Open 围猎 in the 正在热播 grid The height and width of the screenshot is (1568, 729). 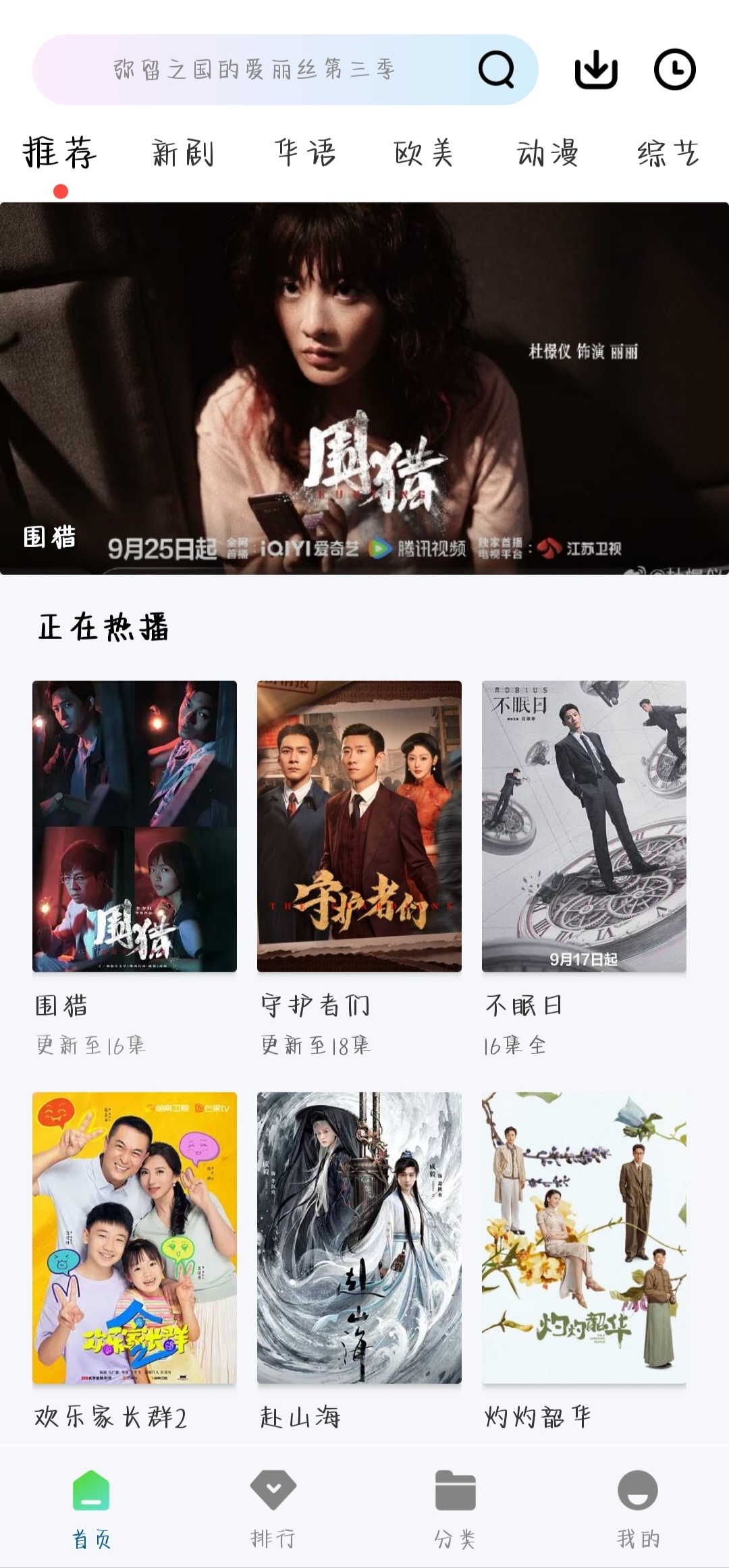pyautogui.click(x=134, y=827)
